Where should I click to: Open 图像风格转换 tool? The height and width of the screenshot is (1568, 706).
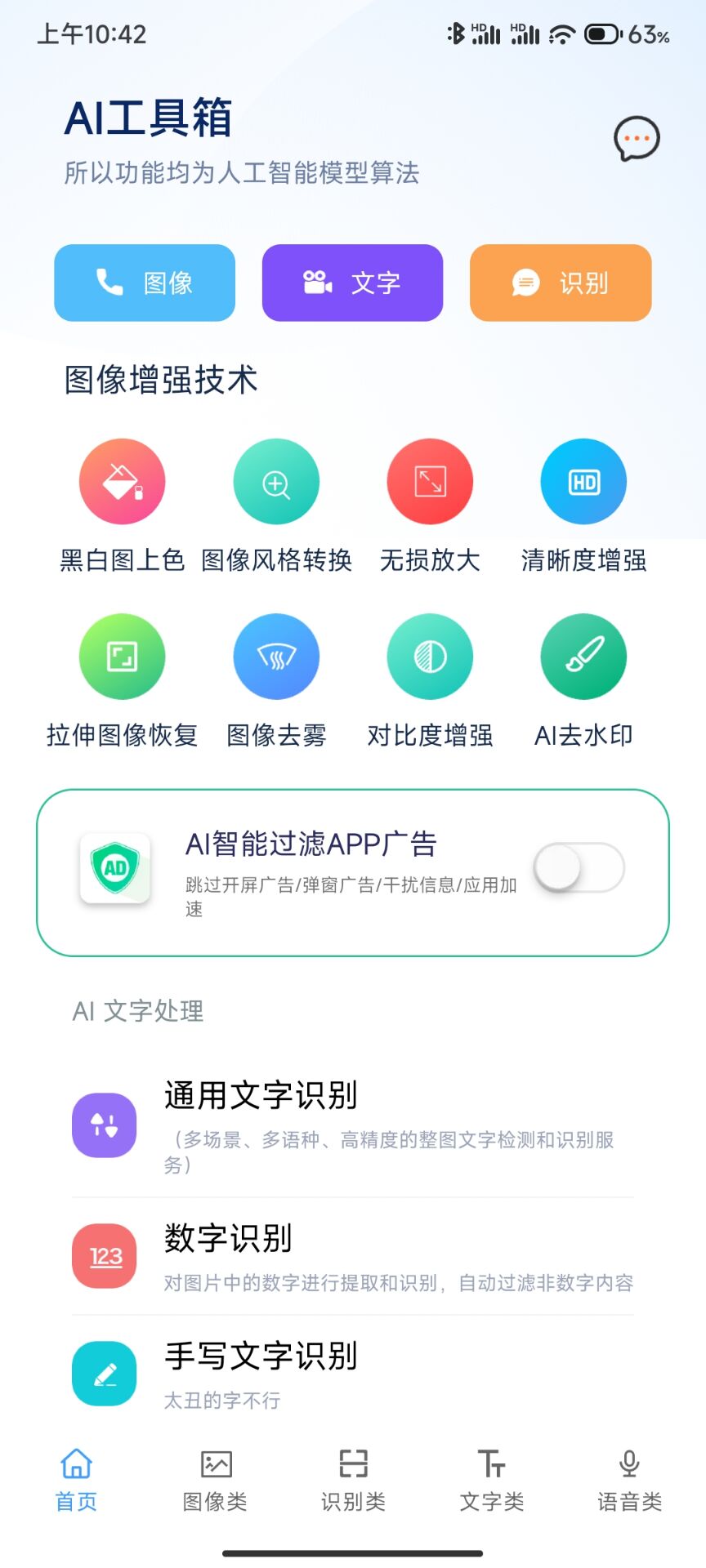276,482
